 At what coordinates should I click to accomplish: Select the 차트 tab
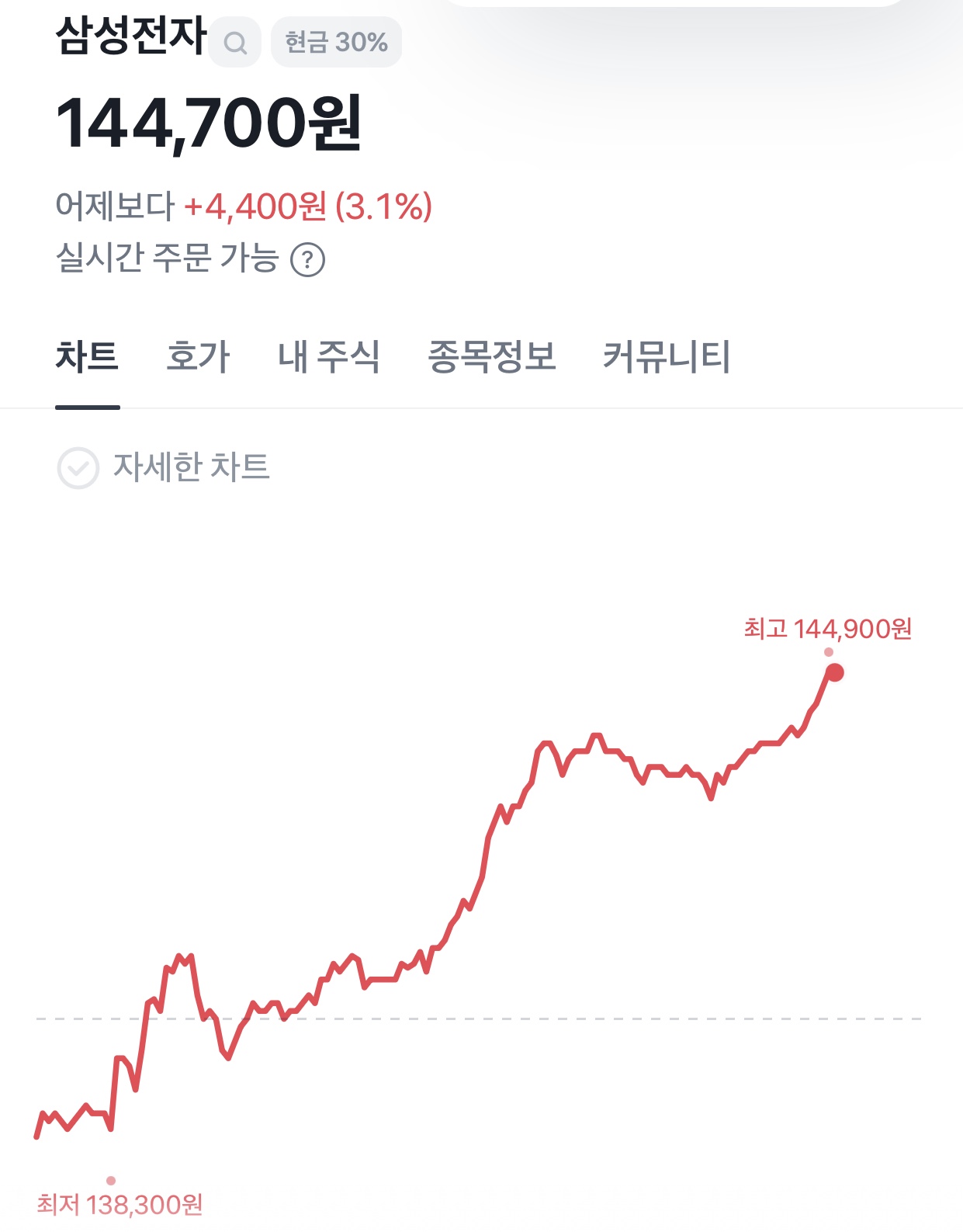(87, 357)
